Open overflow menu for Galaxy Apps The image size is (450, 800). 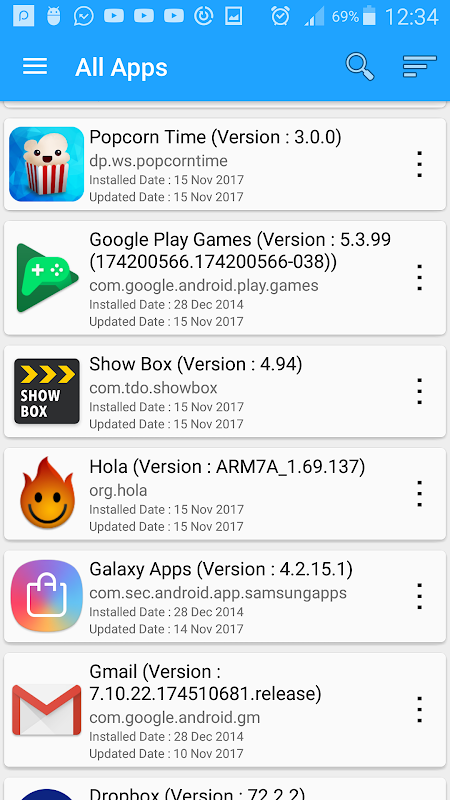419,596
